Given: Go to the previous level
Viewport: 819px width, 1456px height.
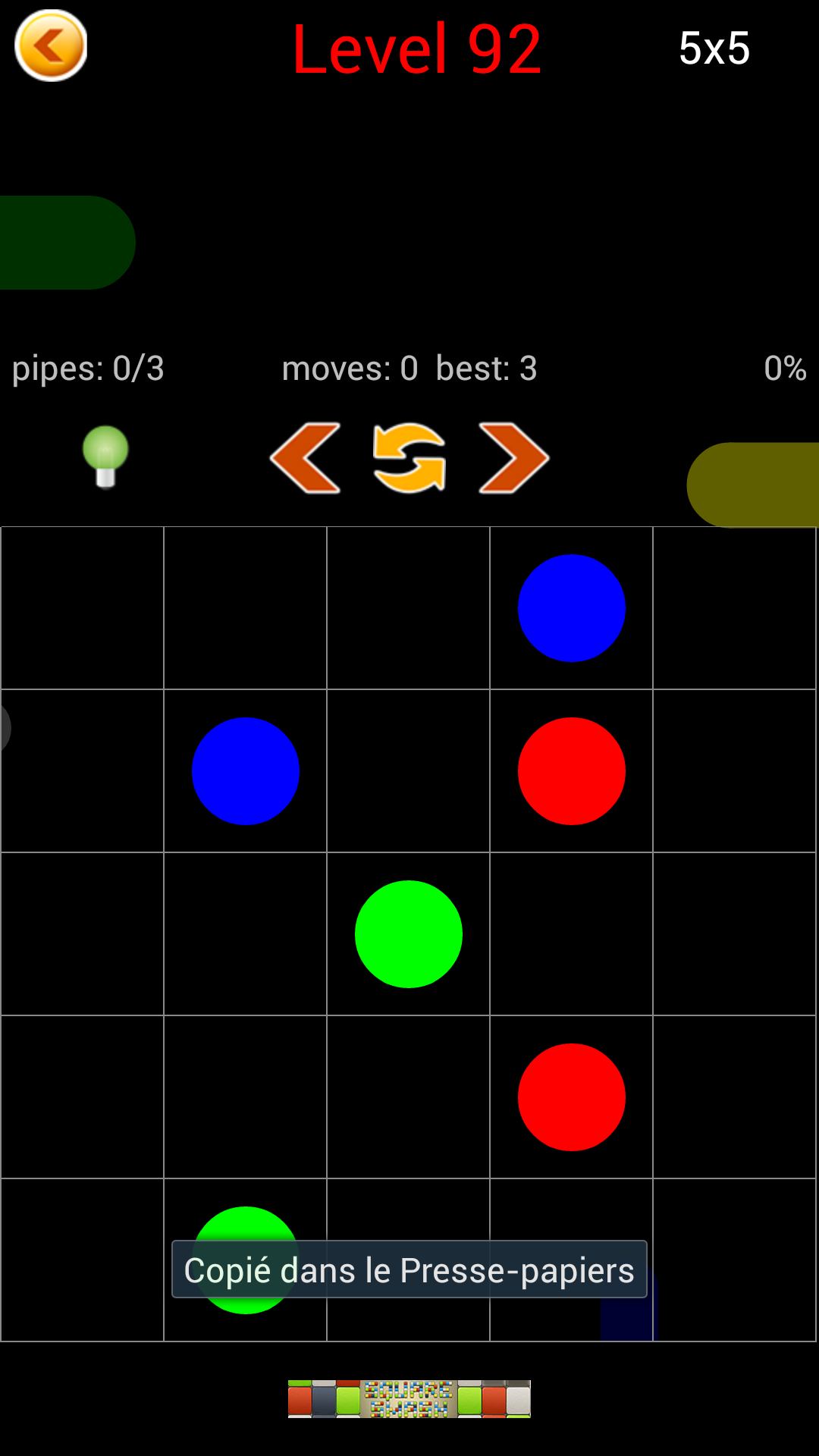Looking at the screenshot, I should [306, 458].
